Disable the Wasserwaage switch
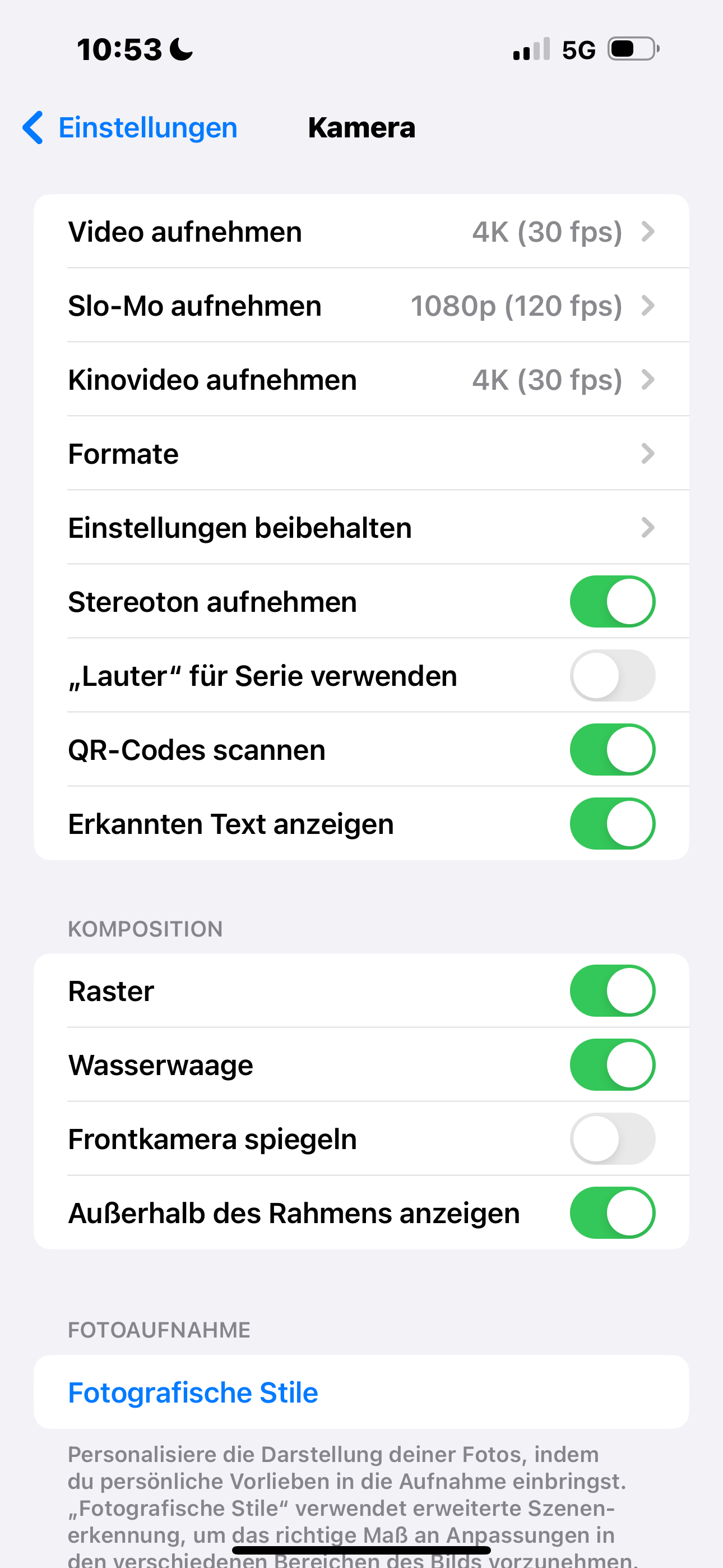Viewport: 723px width, 1568px height. click(x=611, y=1064)
